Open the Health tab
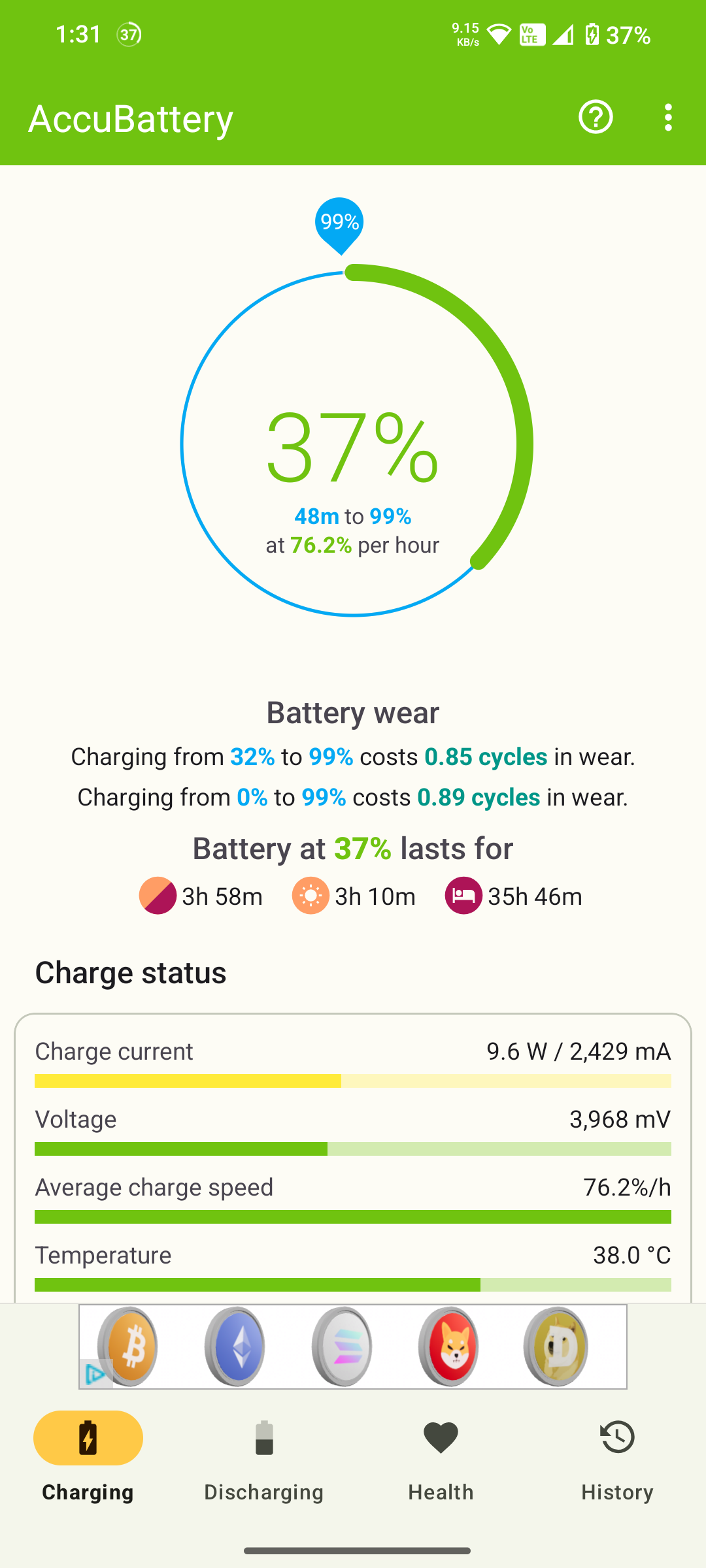The image size is (706, 1568). click(x=441, y=1458)
